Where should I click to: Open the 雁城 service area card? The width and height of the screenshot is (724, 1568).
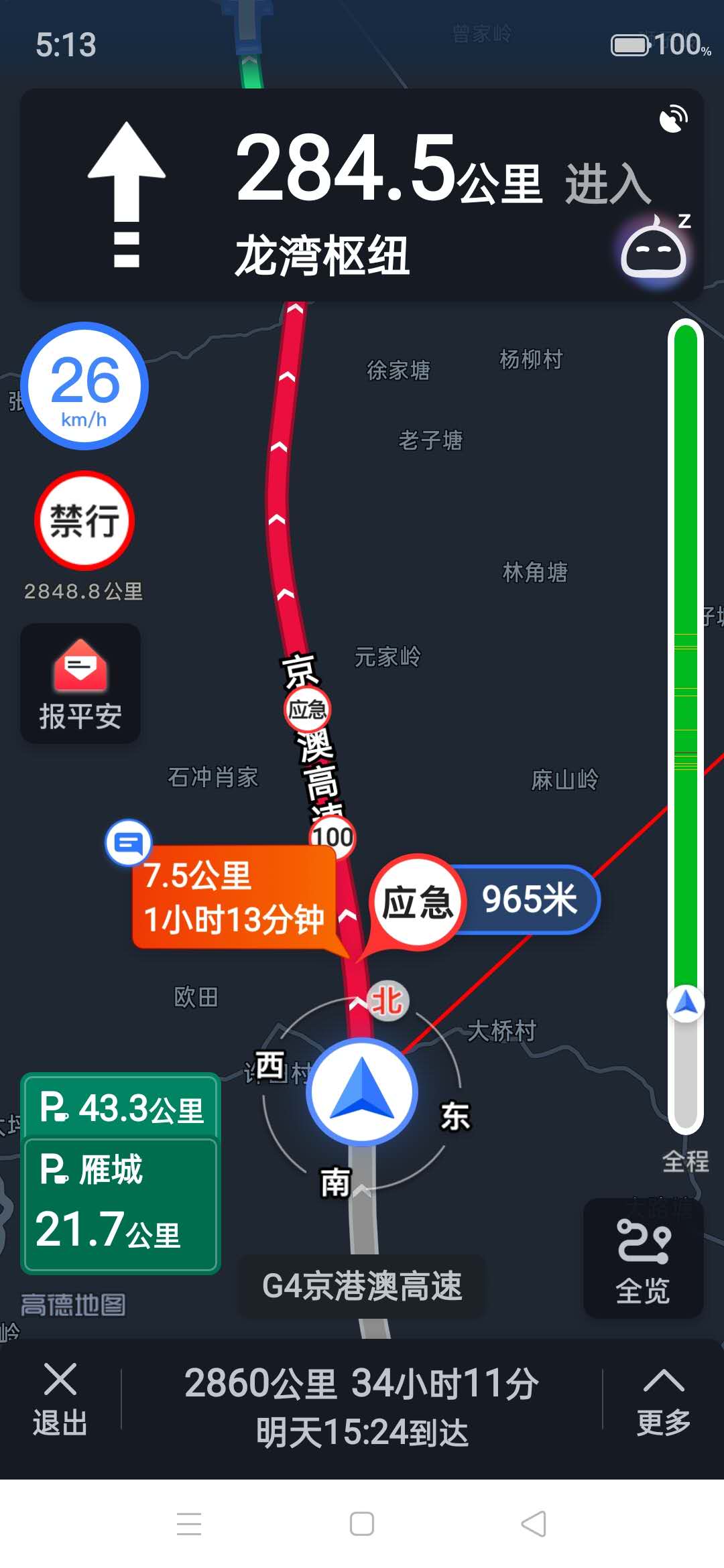121,1204
